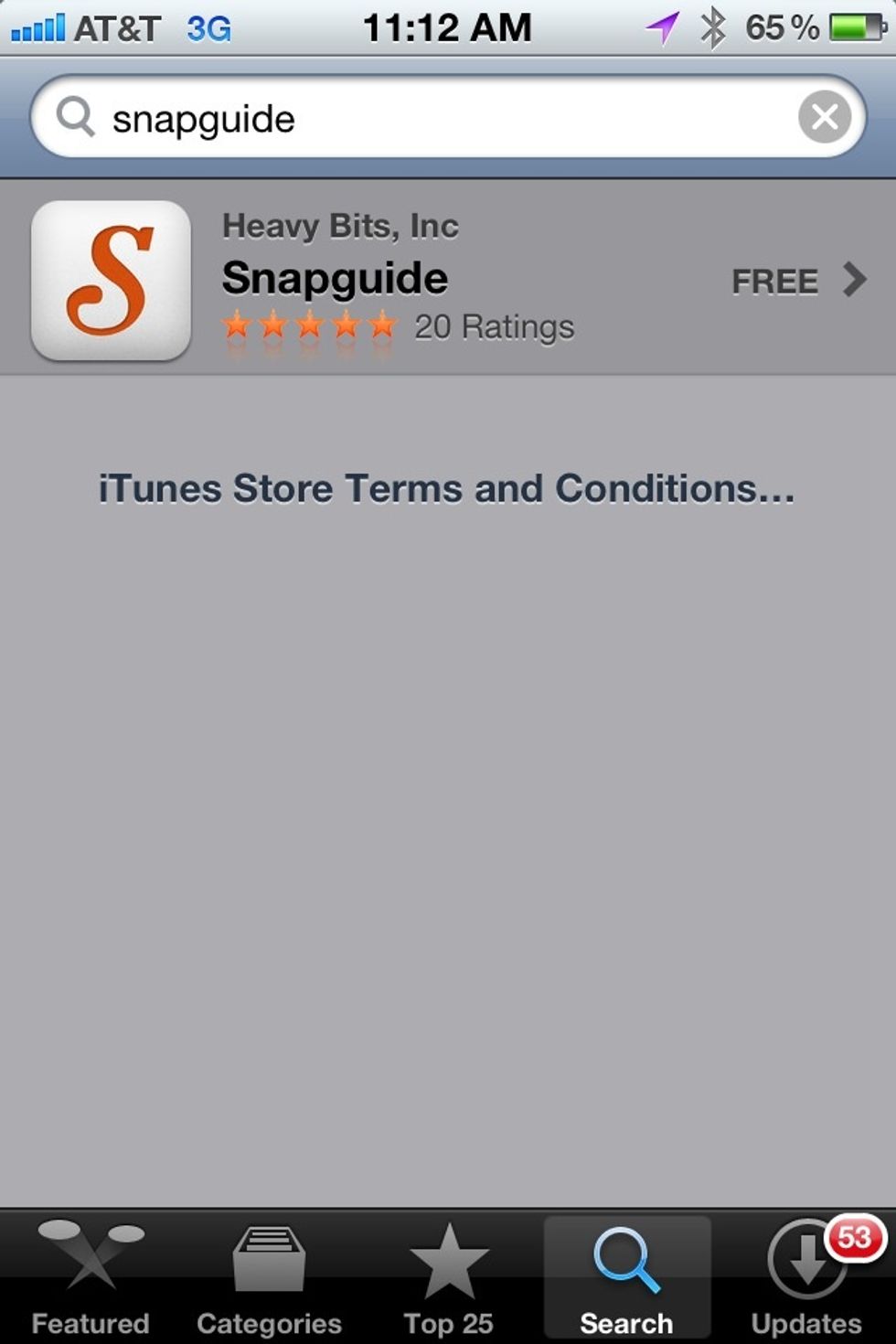Expand Snapguide details via the chevron arrow
Viewport: 896px width, 1344px height.
pyautogui.click(x=854, y=281)
